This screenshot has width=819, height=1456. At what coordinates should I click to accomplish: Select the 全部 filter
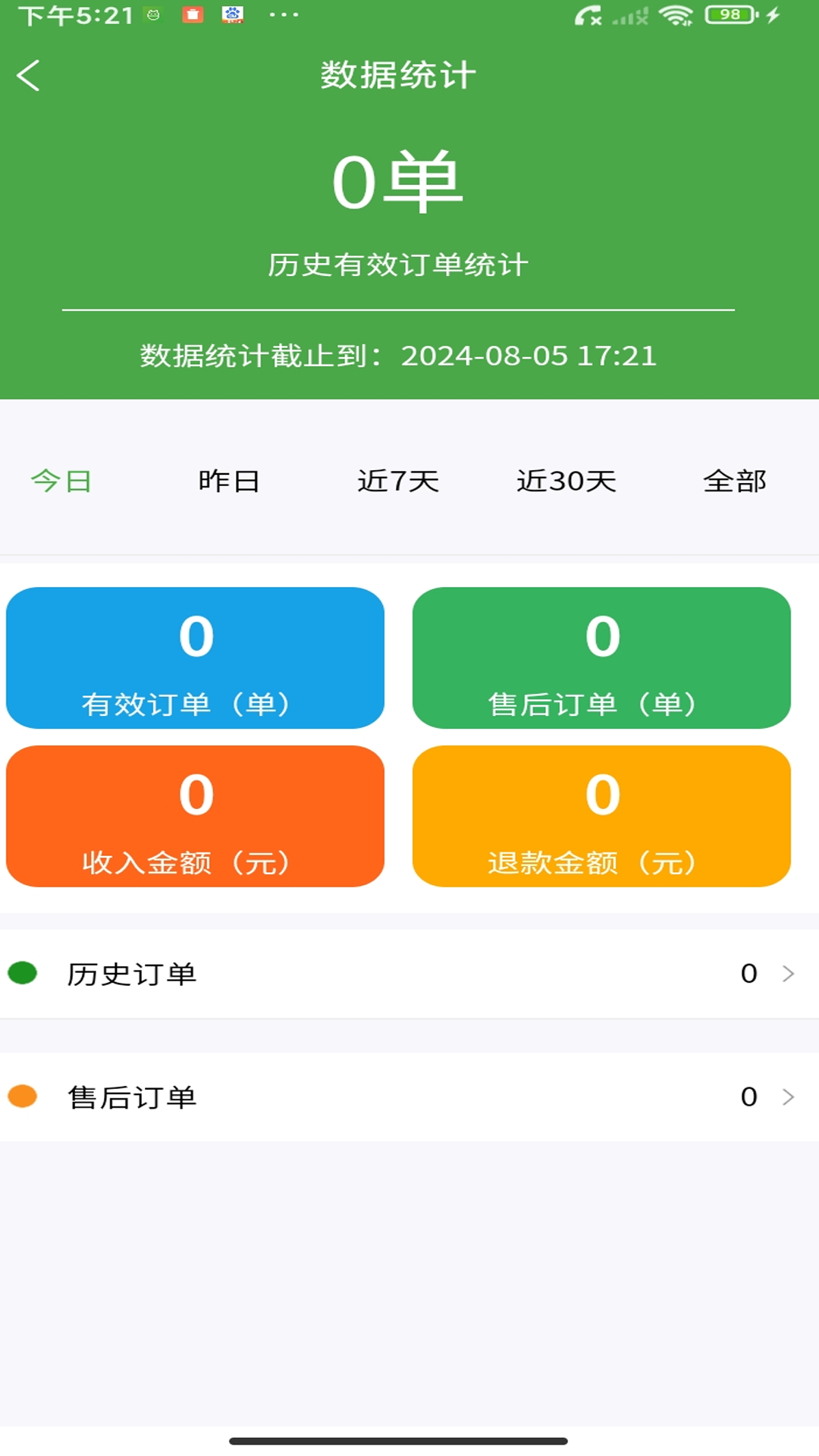click(736, 481)
